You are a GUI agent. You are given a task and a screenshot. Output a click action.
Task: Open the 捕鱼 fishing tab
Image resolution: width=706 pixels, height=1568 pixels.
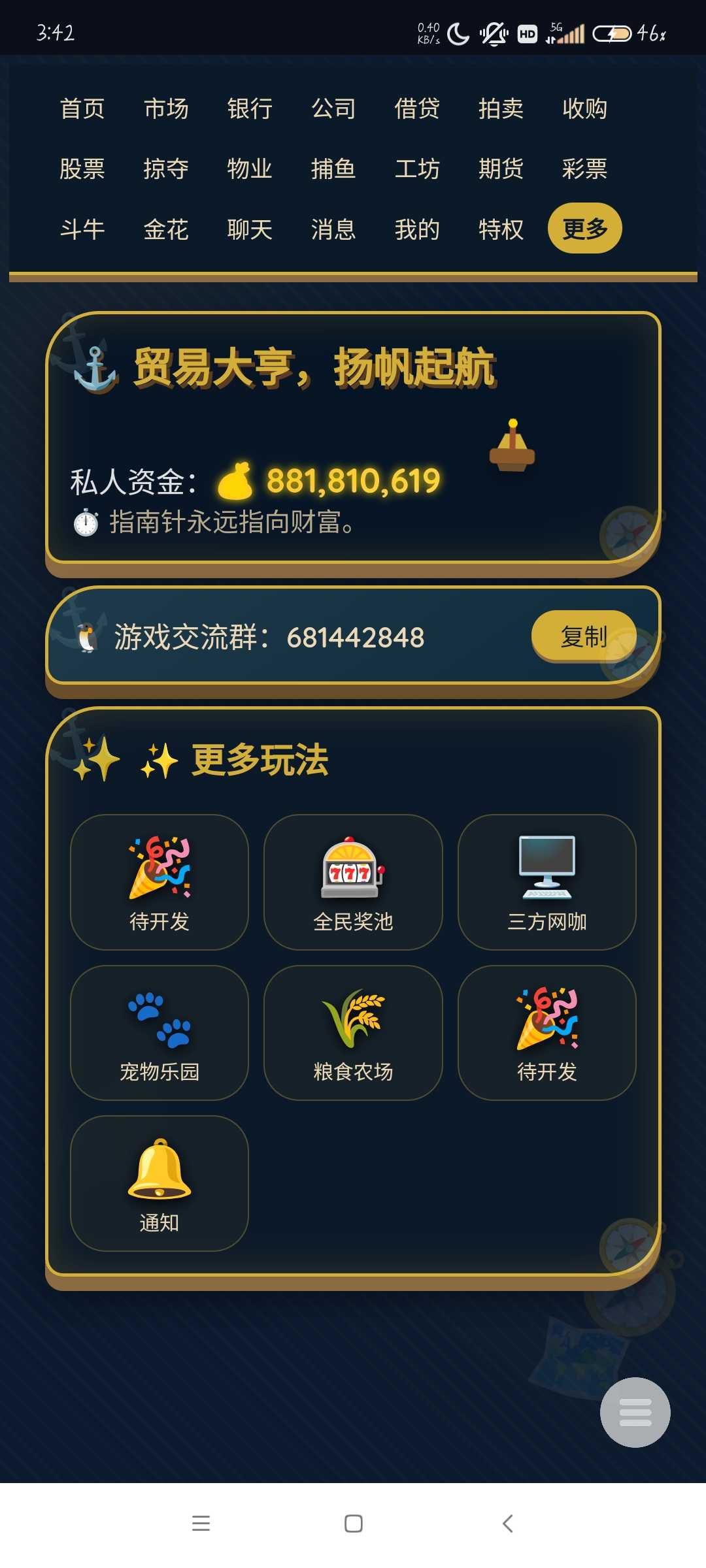point(333,169)
